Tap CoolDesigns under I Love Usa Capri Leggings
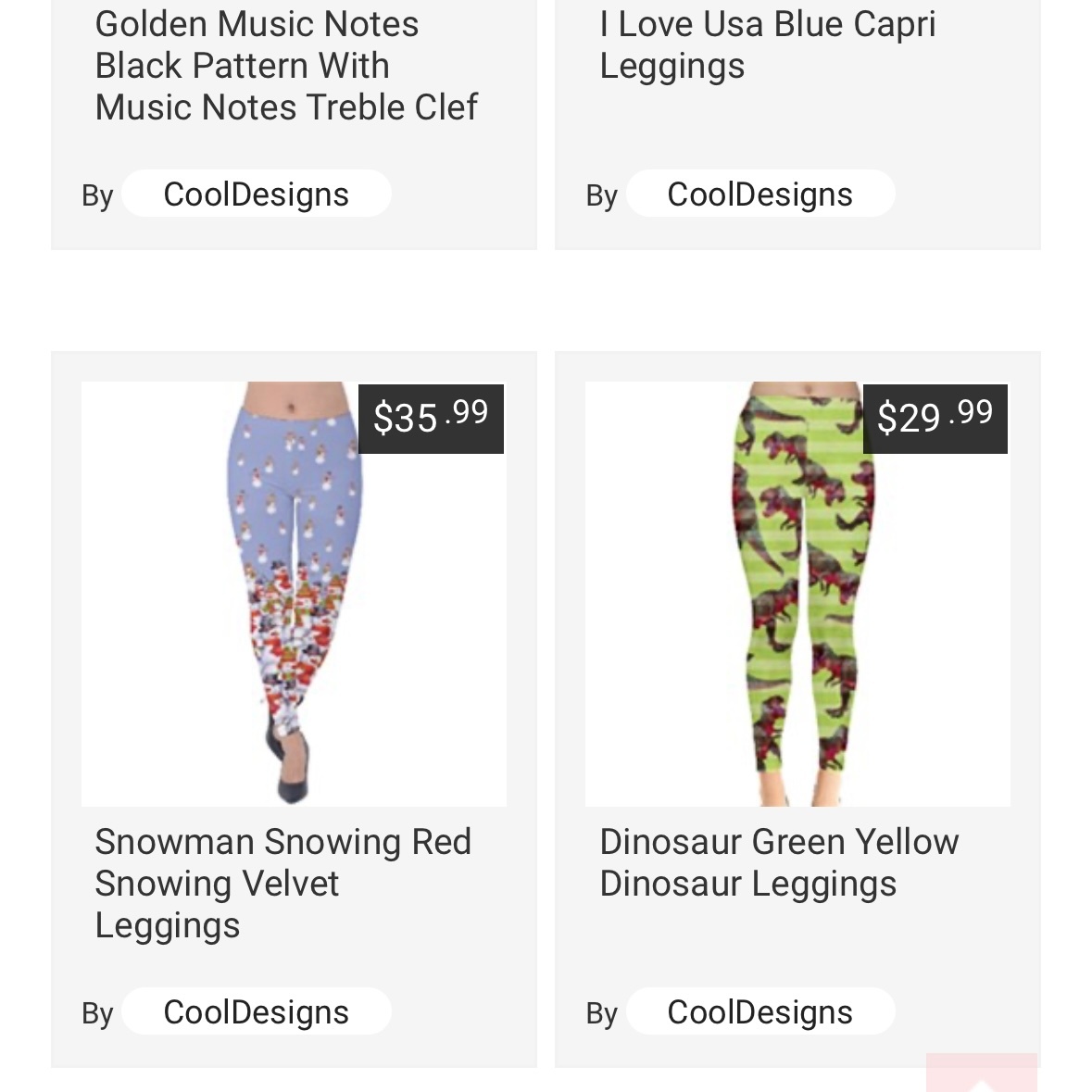 point(759,195)
